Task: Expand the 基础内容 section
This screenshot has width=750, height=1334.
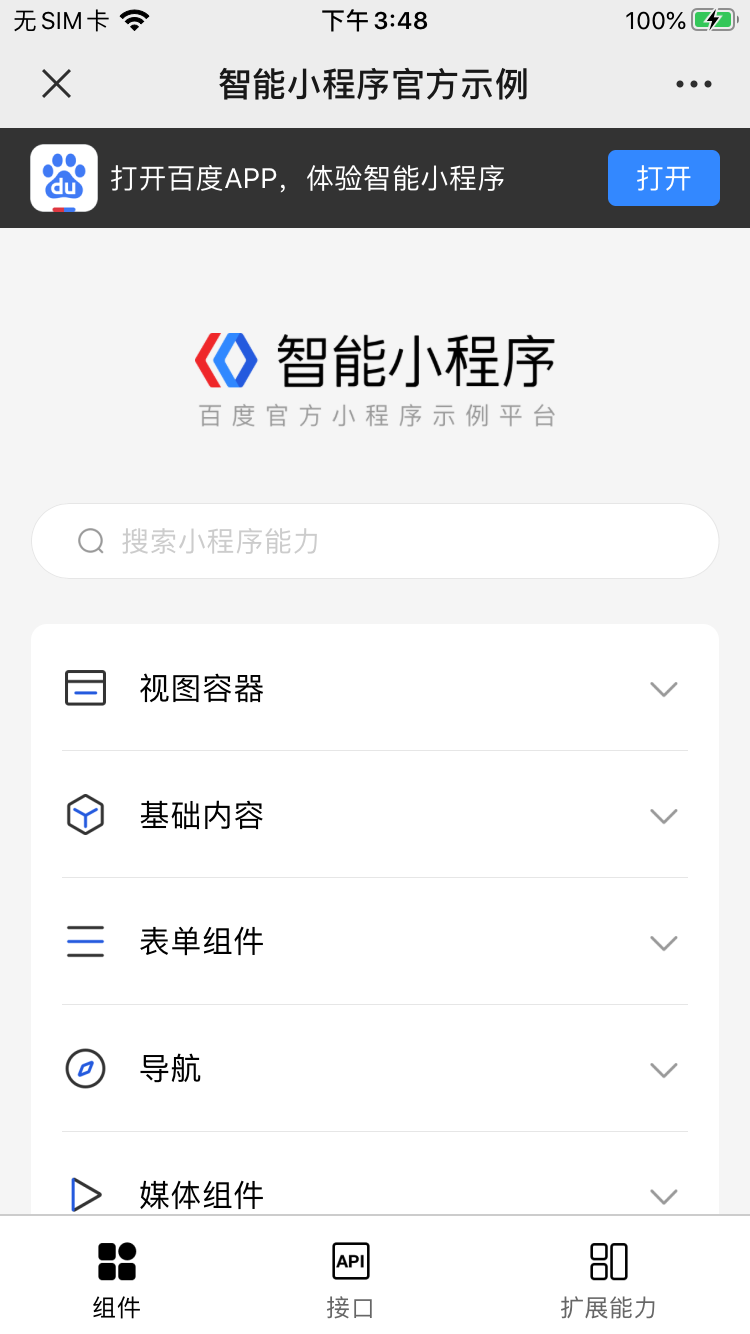Action: [375, 816]
